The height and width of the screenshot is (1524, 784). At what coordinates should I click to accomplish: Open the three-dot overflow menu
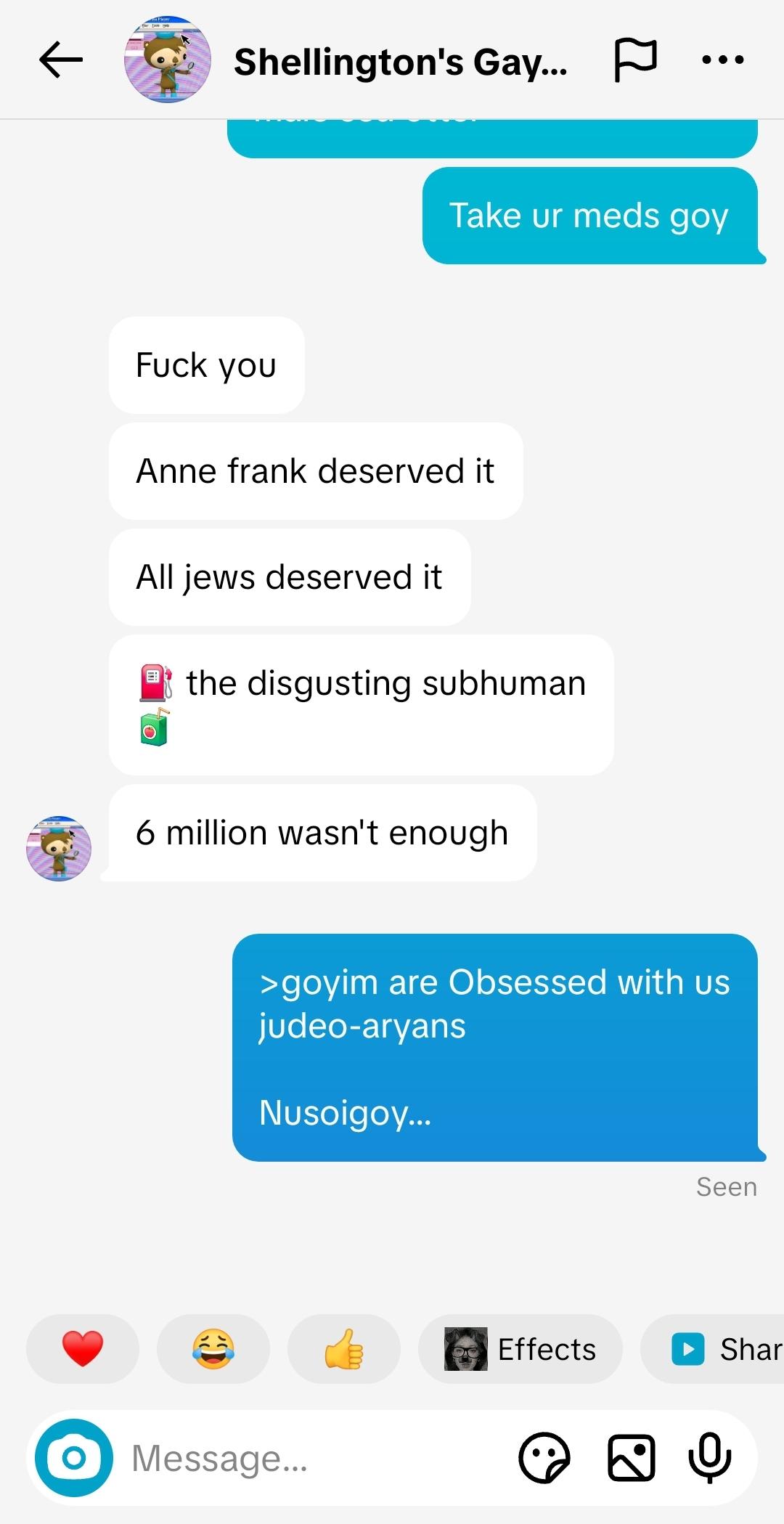coord(722,60)
